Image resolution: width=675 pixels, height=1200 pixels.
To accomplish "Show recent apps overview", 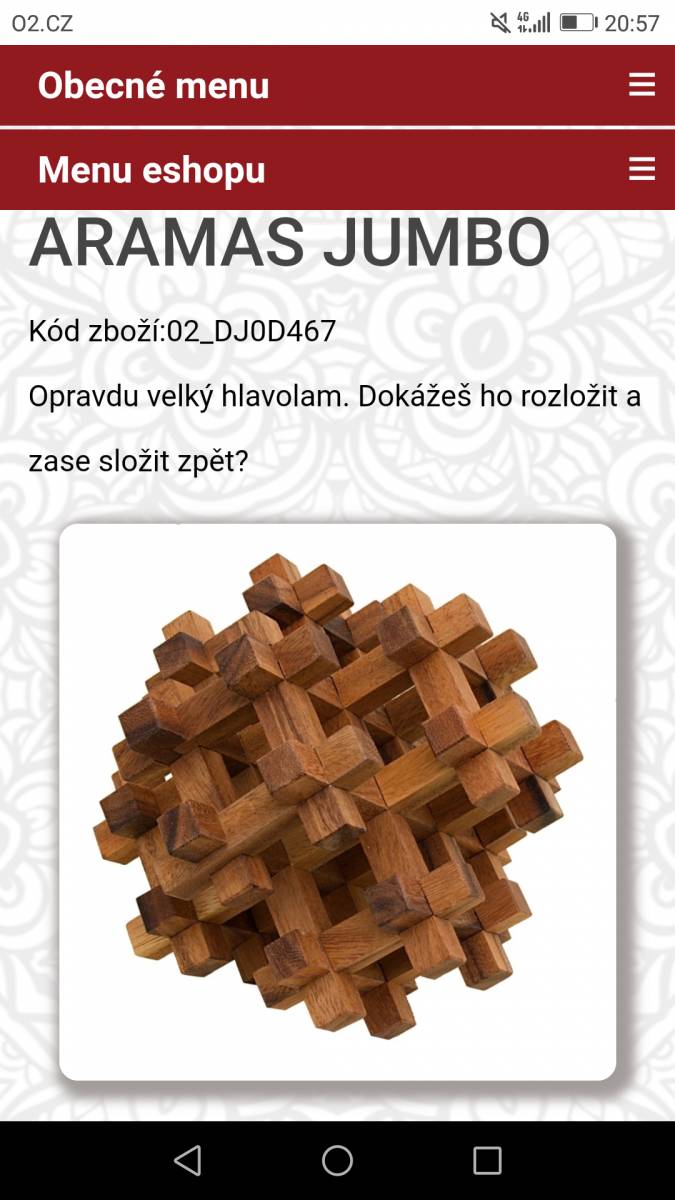I will coord(487,1160).
